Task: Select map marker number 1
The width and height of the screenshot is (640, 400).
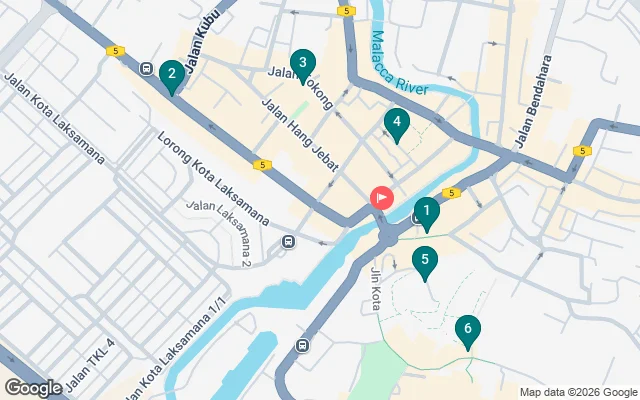Action: (427, 212)
